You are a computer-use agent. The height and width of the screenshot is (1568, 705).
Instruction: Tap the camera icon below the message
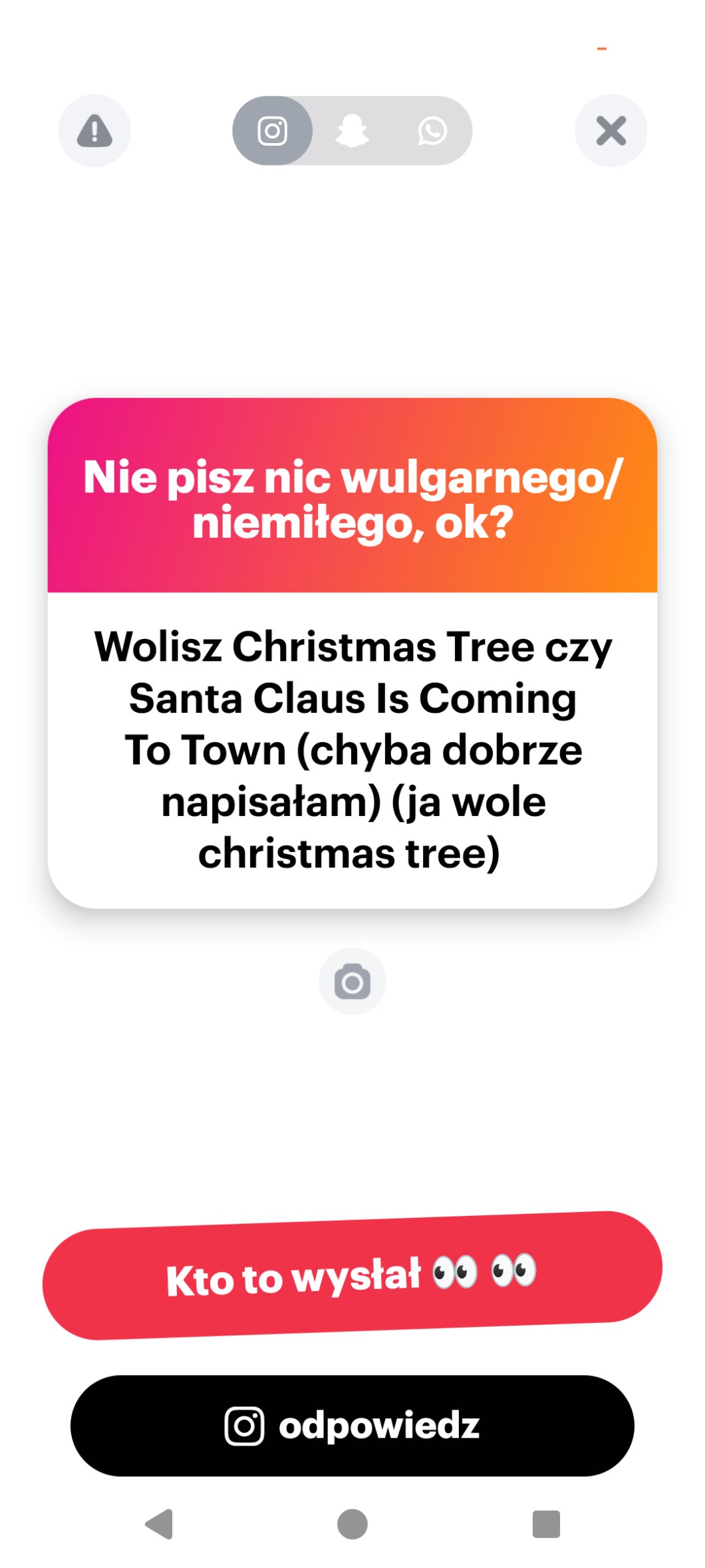tap(352, 982)
